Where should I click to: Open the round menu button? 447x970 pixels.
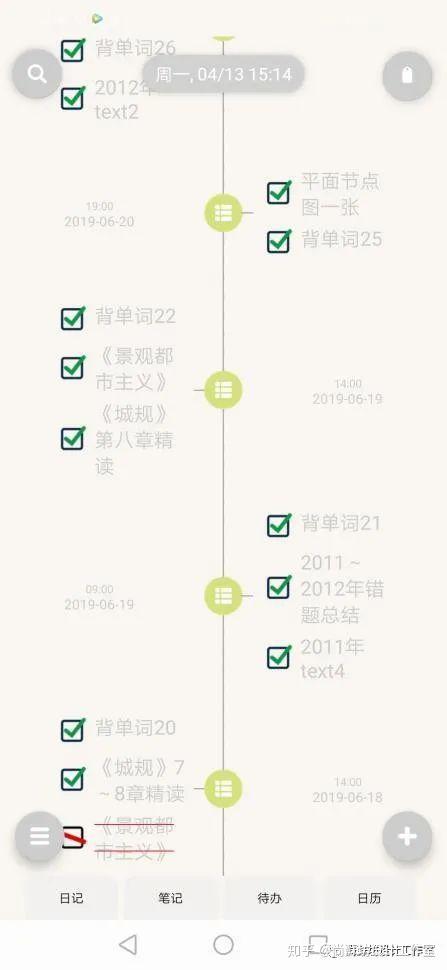(x=40, y=836)
